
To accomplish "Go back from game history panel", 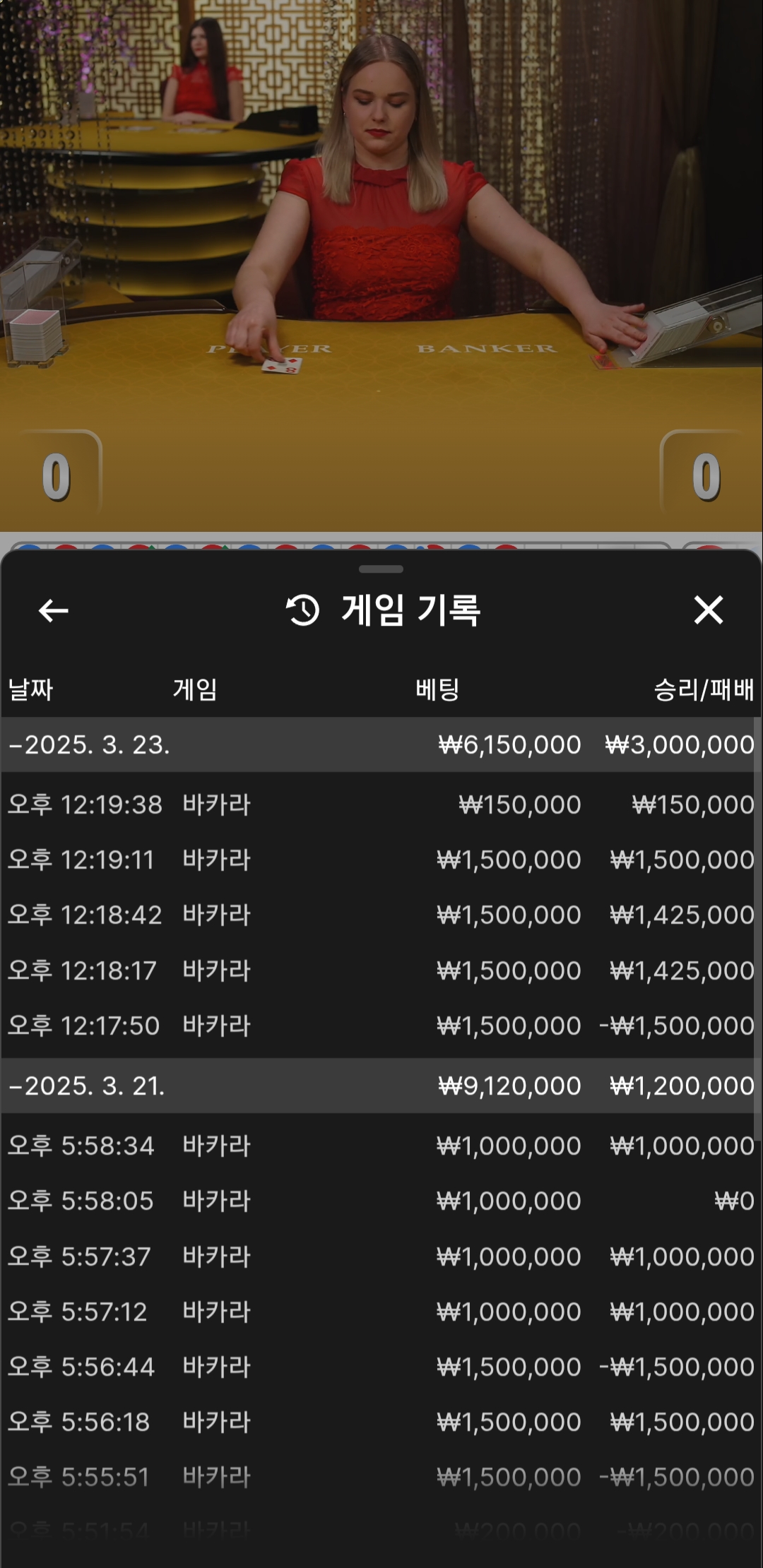I will 54,610.
